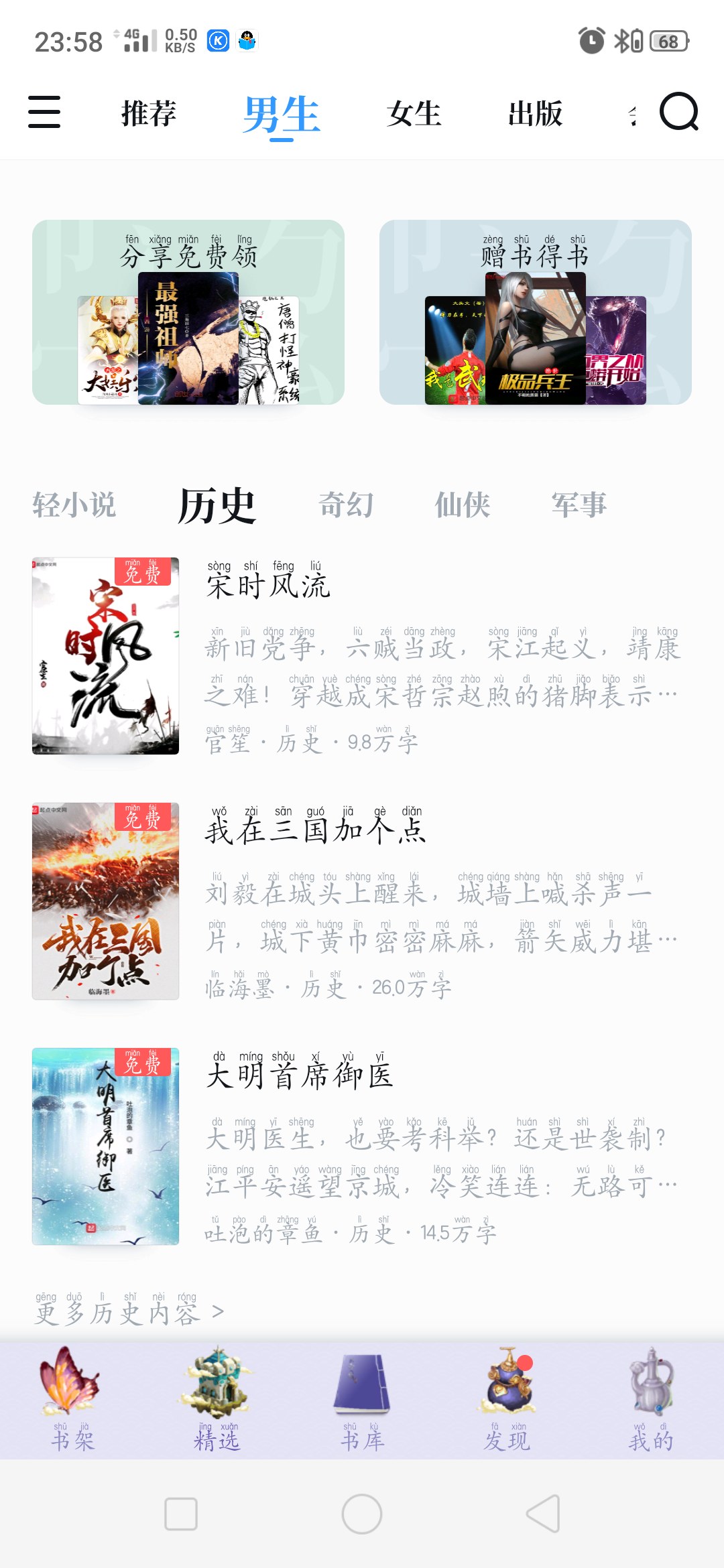Open the search icon
Viewport: 724px width, 1568px height.
click(x=678, y=111)
